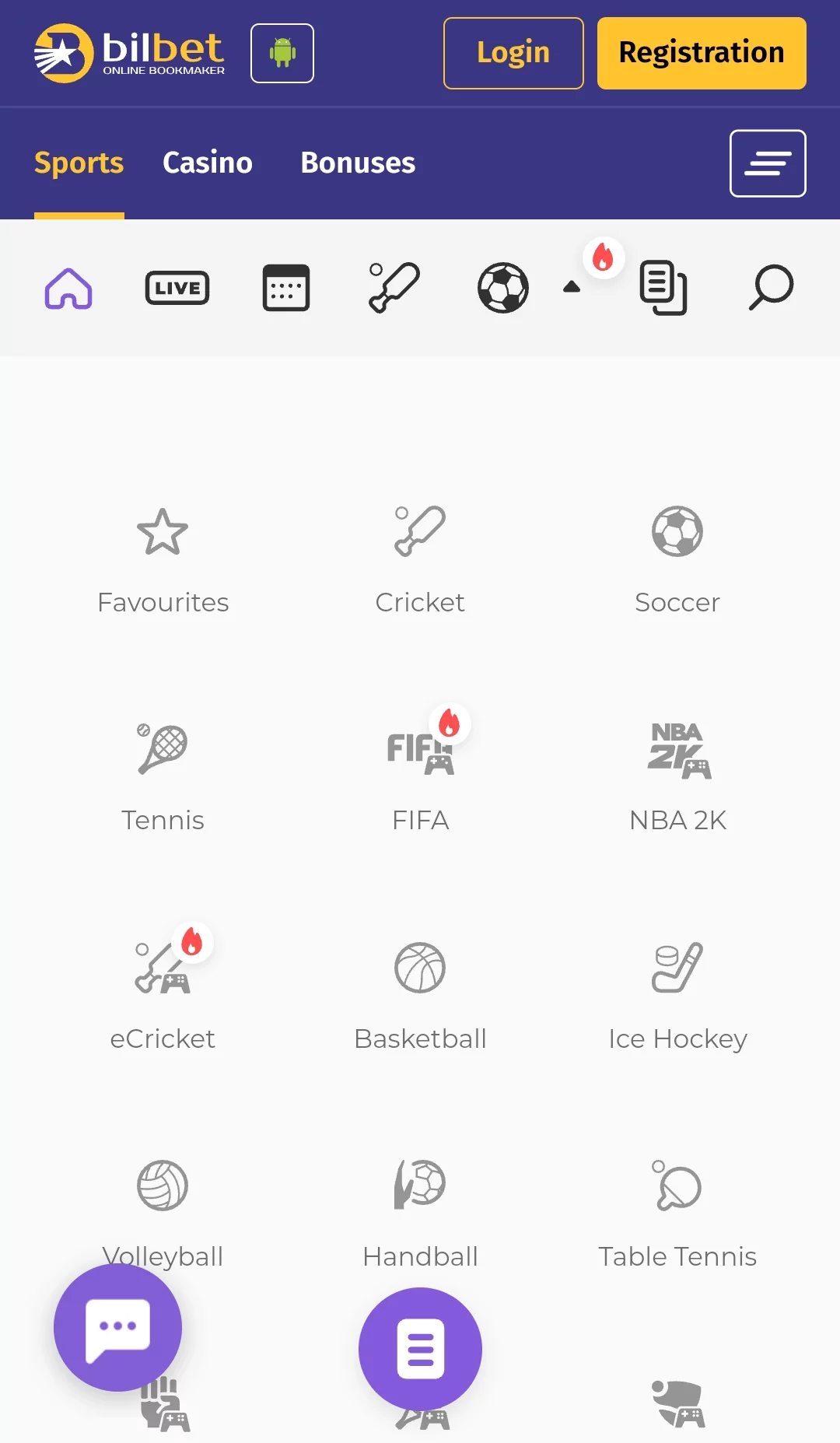Screen dimensions: 840x1443
Task: Click the search magnifier icon
Action: [x=769, y=288]
